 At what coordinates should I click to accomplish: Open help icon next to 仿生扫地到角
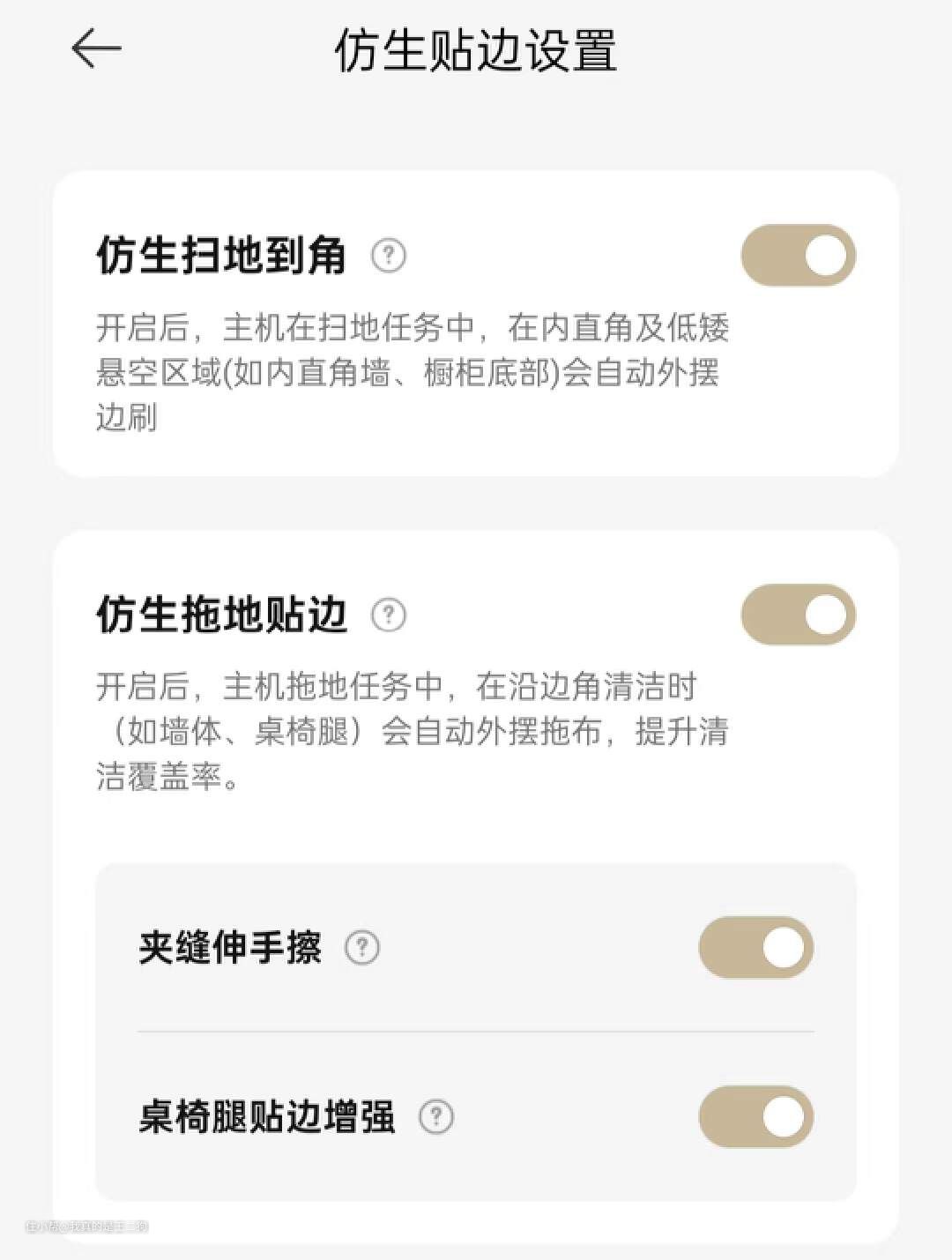pos(389,256)
